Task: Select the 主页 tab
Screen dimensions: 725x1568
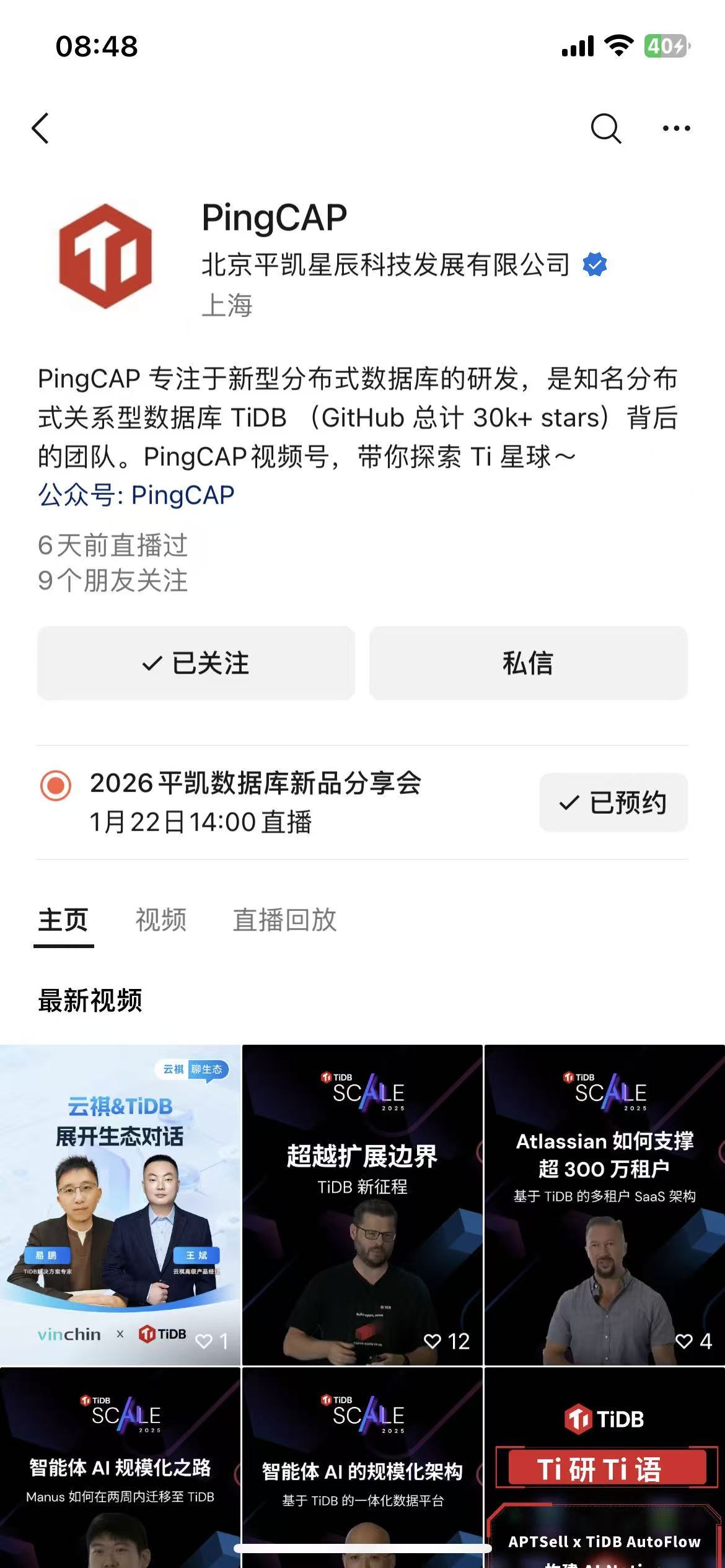Action: [x=63, y=920]
